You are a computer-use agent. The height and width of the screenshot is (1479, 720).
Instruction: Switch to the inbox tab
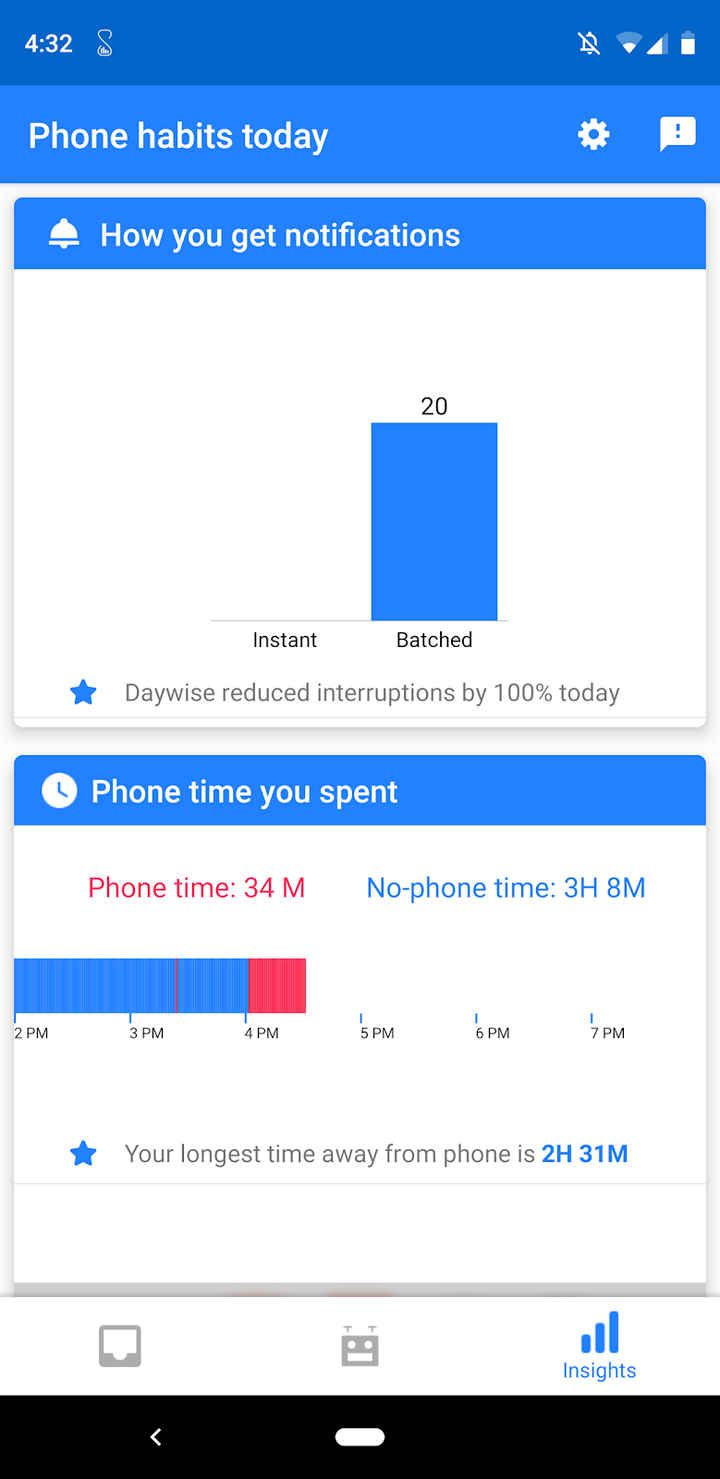pyautogui.click(x=120, y=1346)
